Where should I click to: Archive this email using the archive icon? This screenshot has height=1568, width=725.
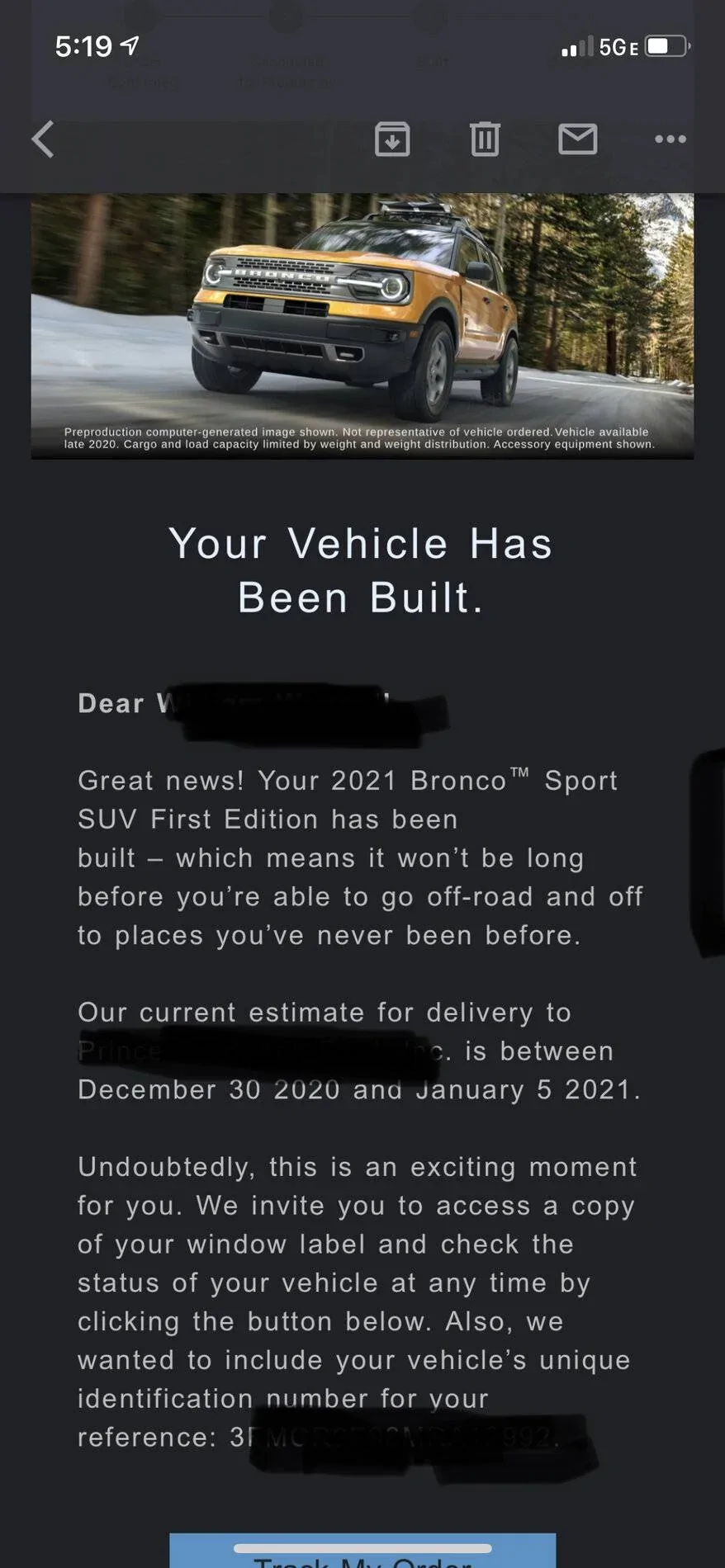(392, 139)
